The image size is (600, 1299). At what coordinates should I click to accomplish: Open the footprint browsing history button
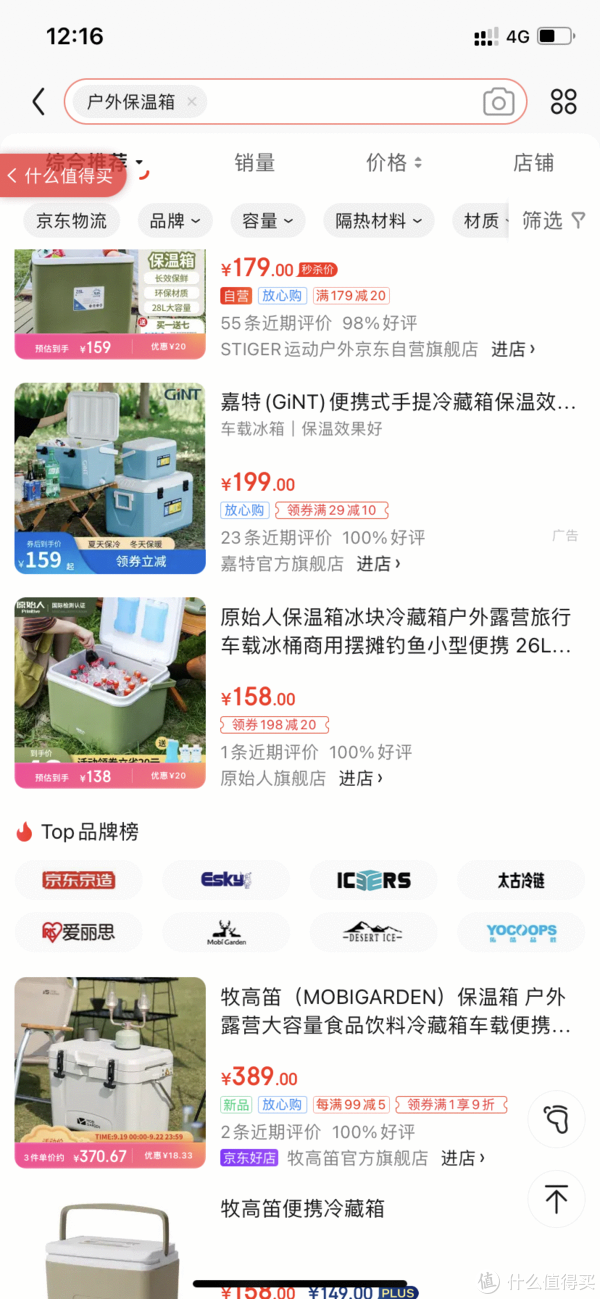[556, 1116]
